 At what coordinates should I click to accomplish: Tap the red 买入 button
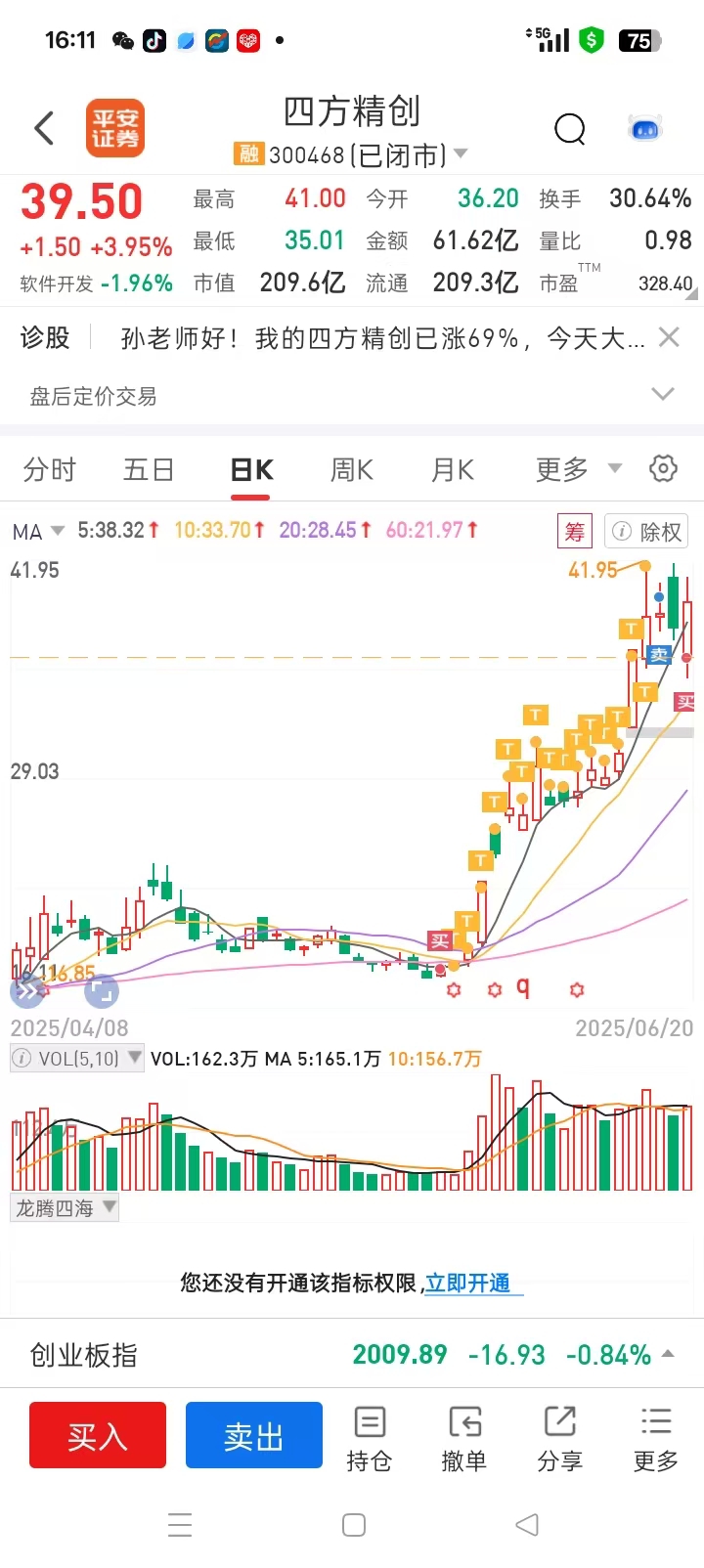(98, 1435)
